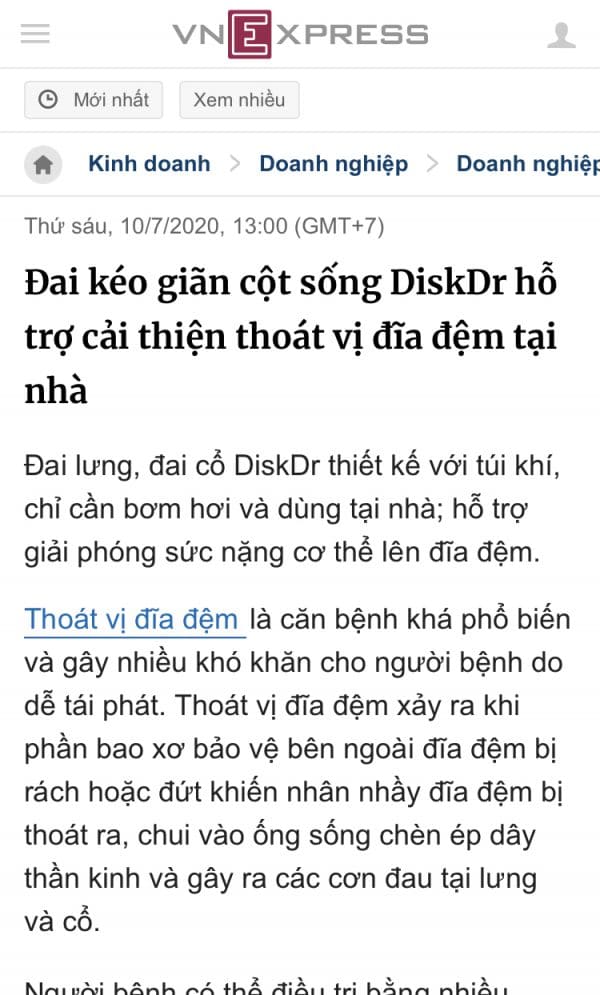Open the Kinh doanh category
This screenshot has width=600, height=995.
point(149,164)
